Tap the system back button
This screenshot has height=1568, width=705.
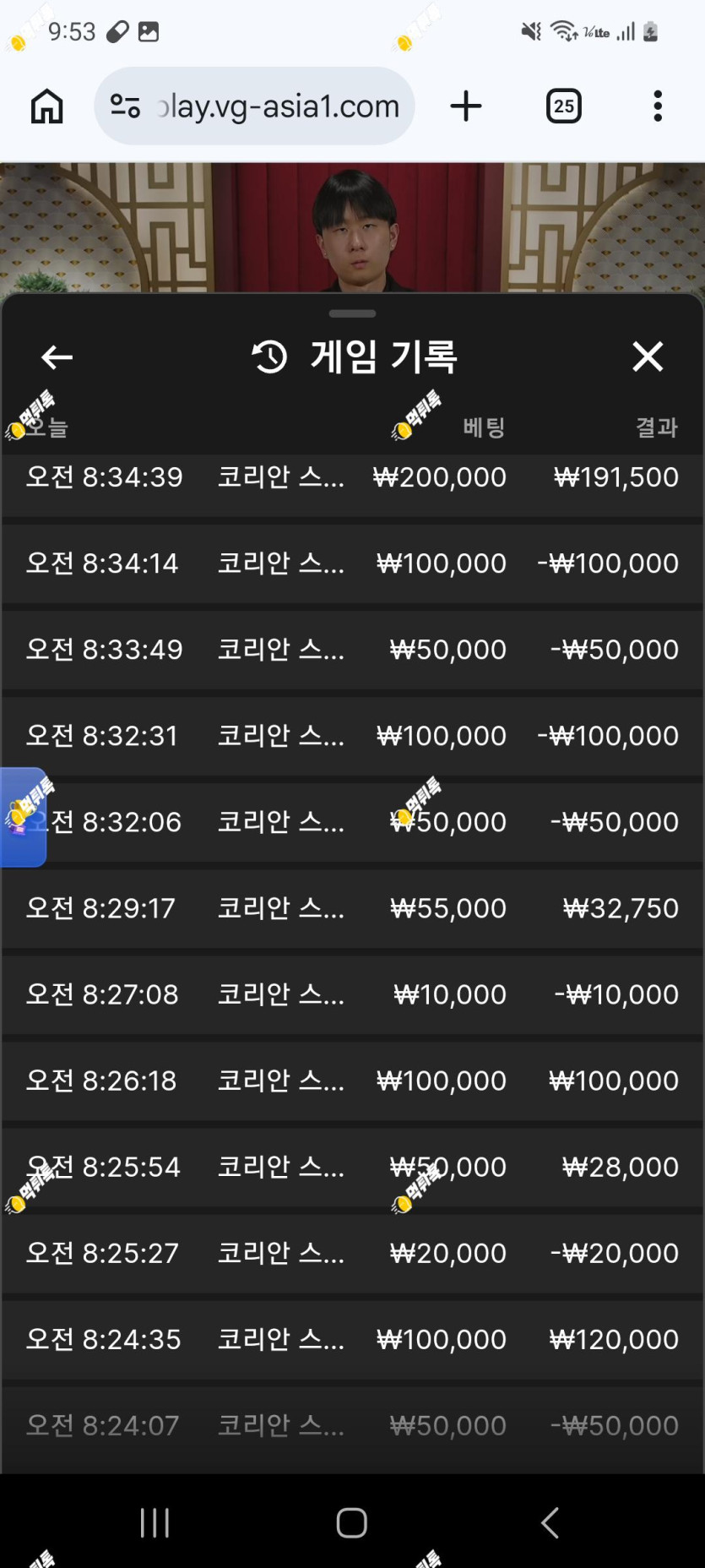coord(550,1522)
